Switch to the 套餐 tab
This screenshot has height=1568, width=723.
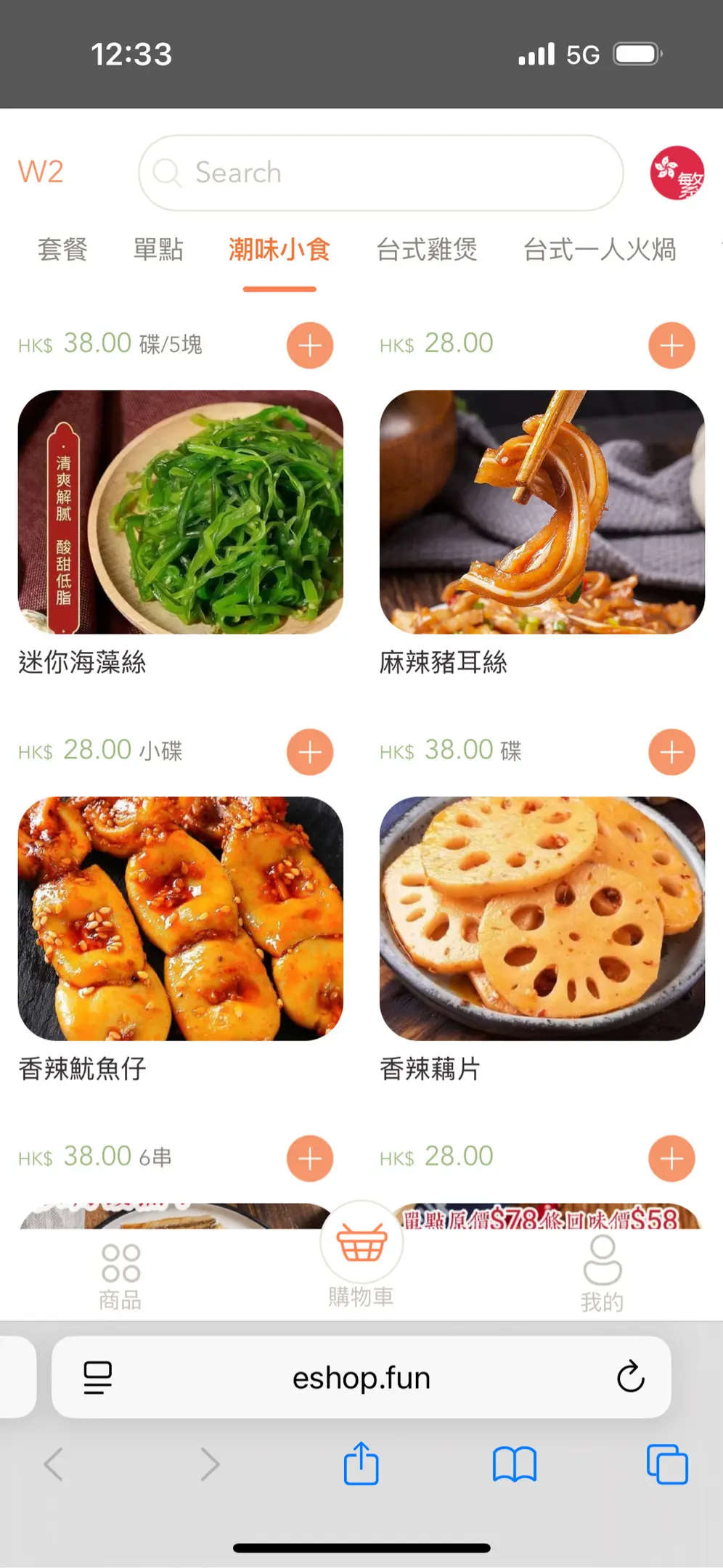point(62,250)
